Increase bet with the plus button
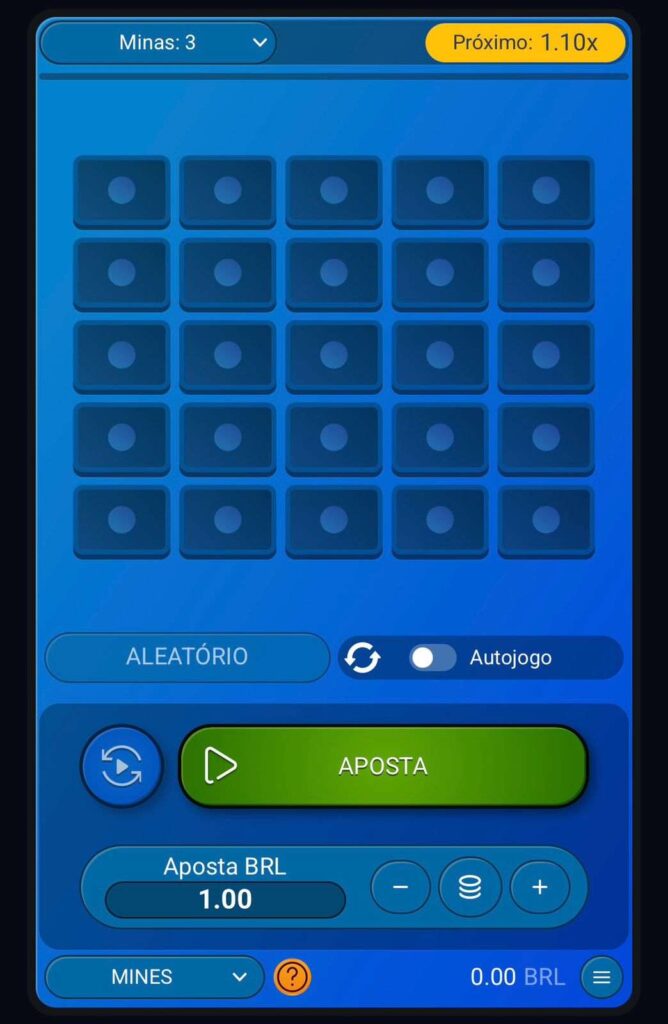 click(540, 887)
